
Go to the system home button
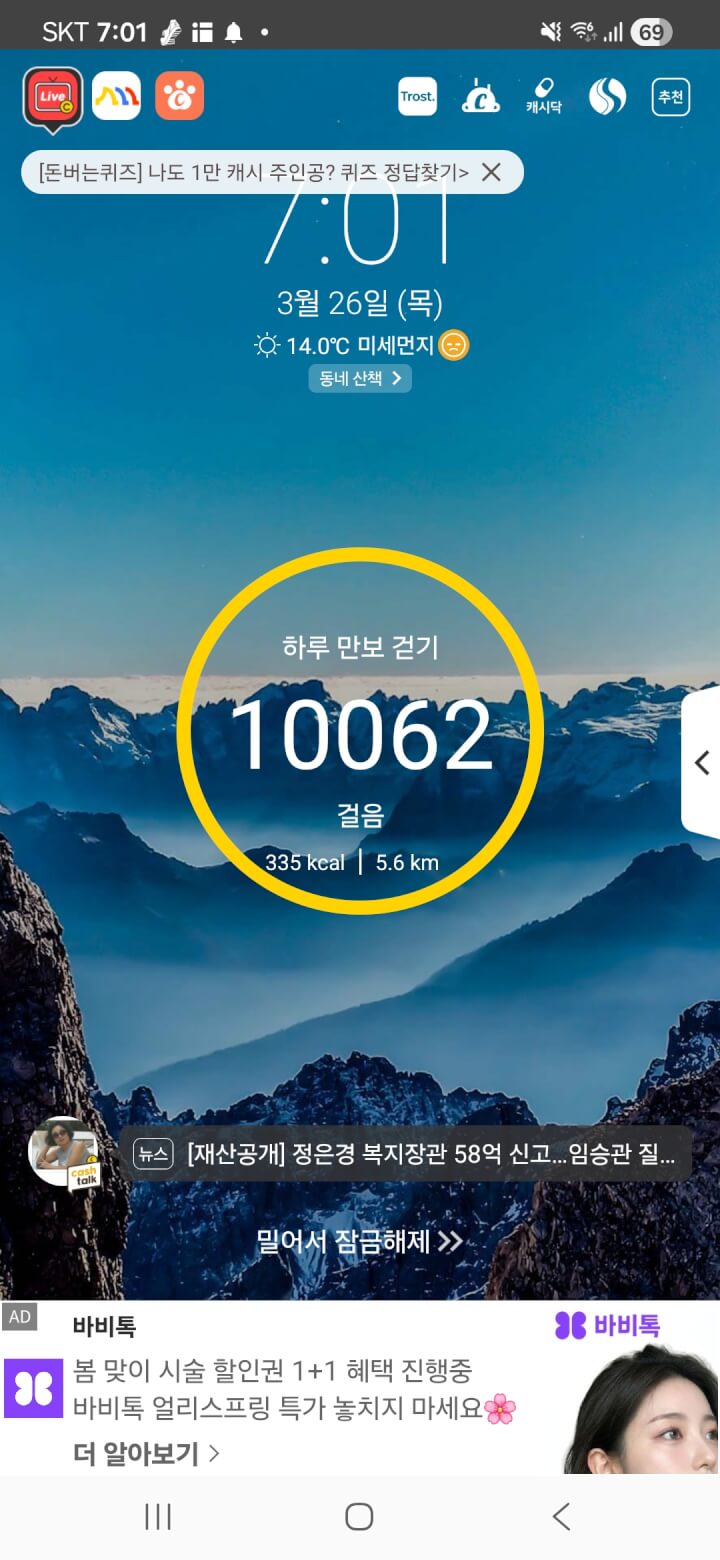tap(359, 1516)
